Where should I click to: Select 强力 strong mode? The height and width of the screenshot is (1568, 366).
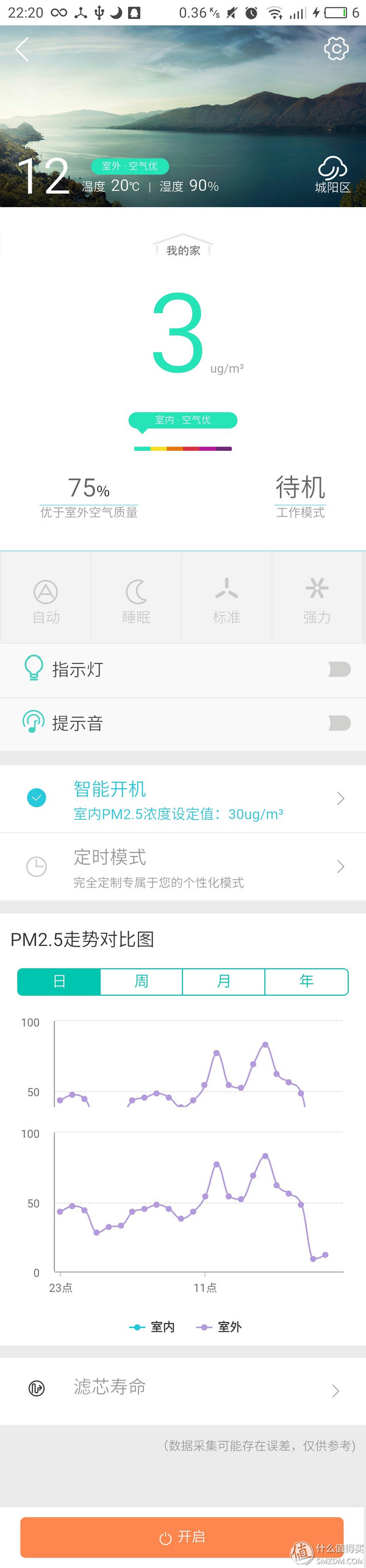(x=317, y=601)
